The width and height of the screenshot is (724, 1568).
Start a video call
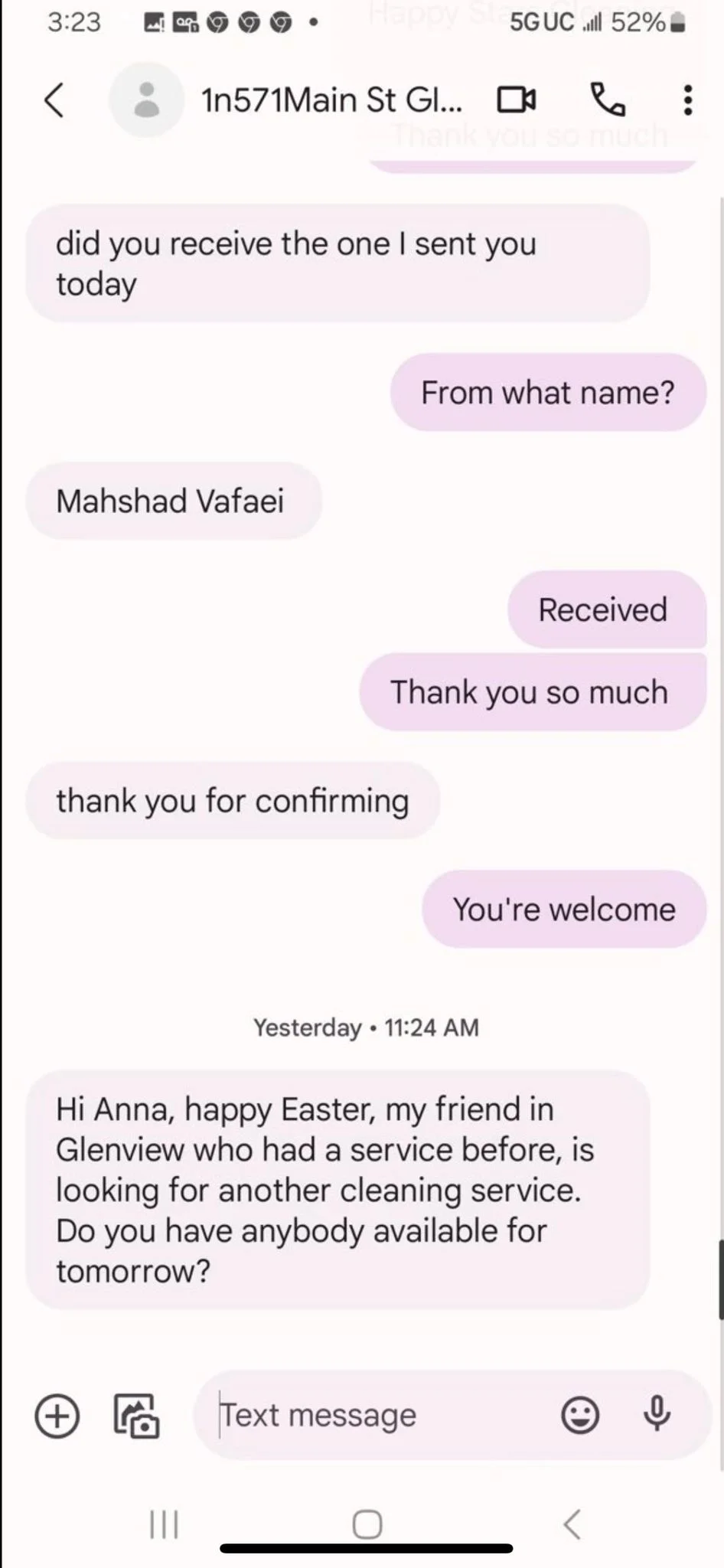tap(517, 100)
